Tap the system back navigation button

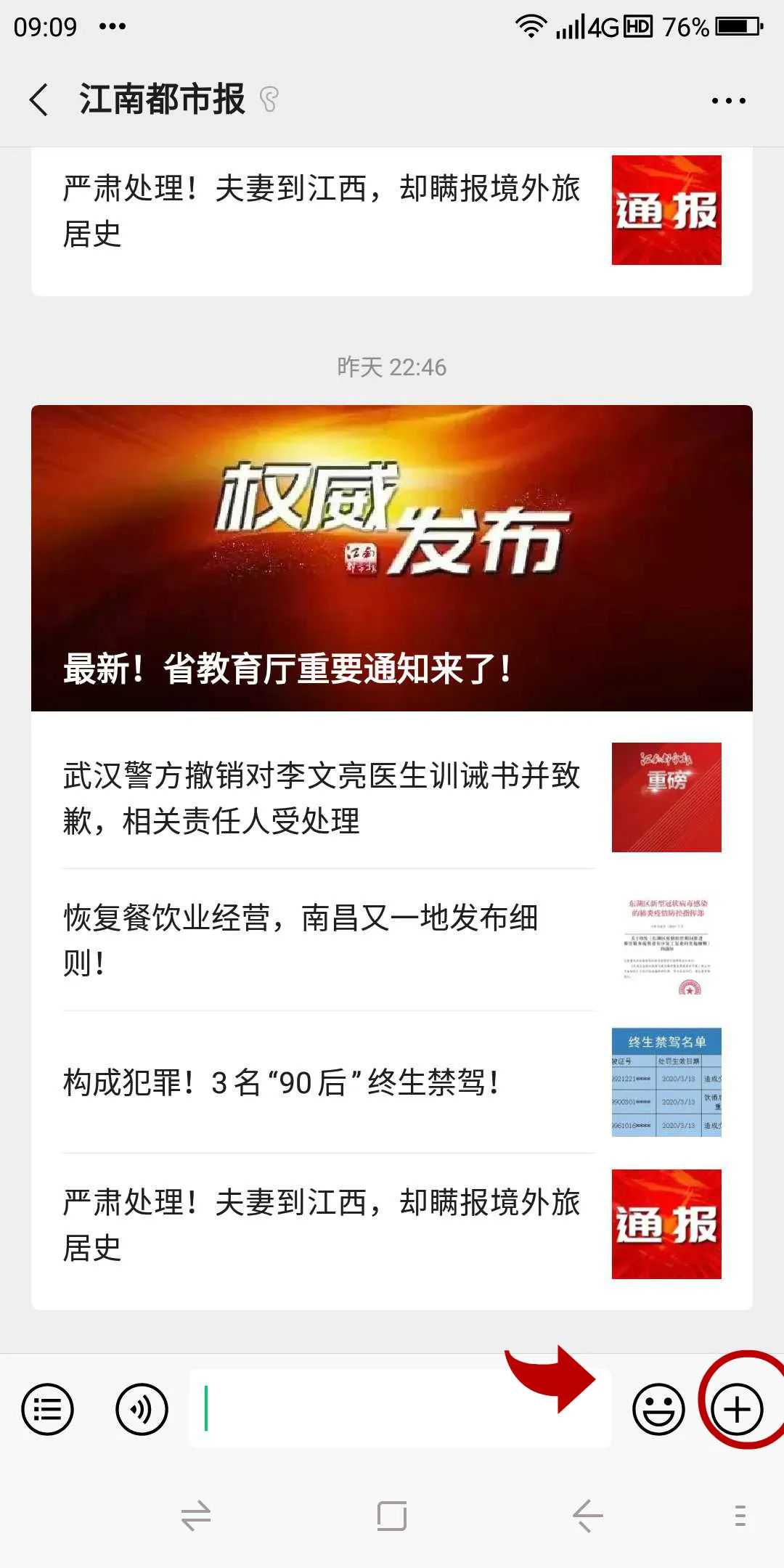tap(587, 1516)
